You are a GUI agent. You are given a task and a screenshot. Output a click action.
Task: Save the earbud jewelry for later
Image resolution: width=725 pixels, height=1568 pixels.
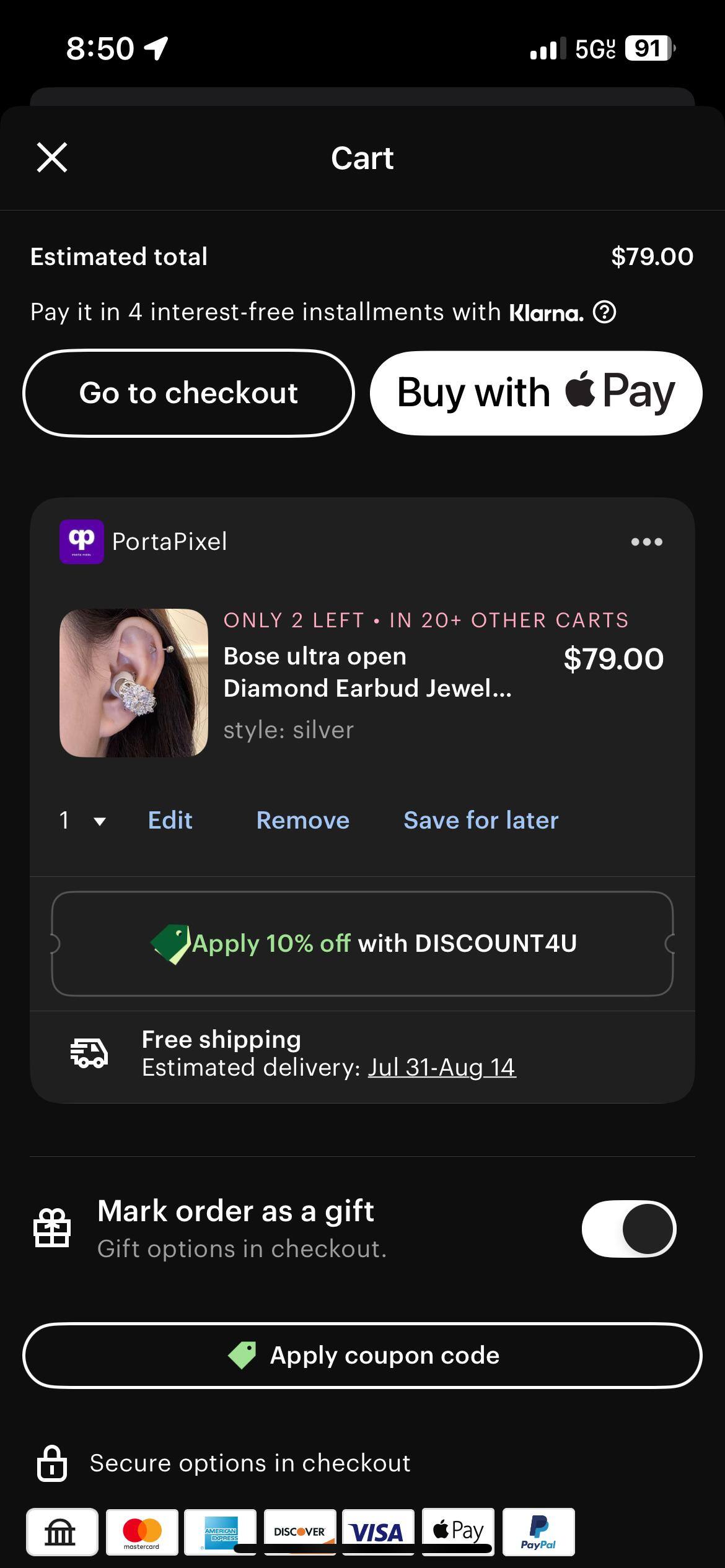pos(480,820)
